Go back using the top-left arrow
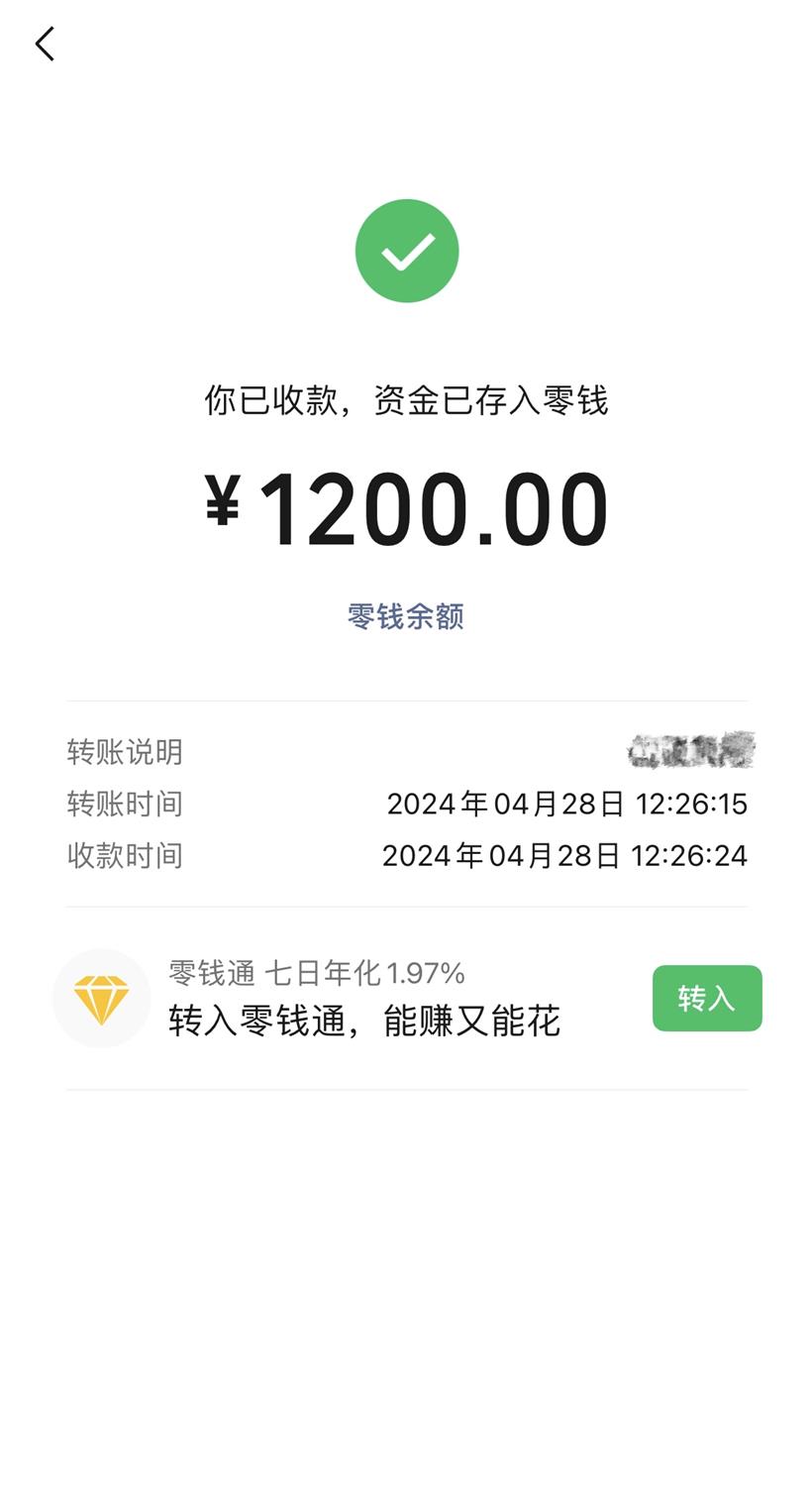 (x=45, y=44)
